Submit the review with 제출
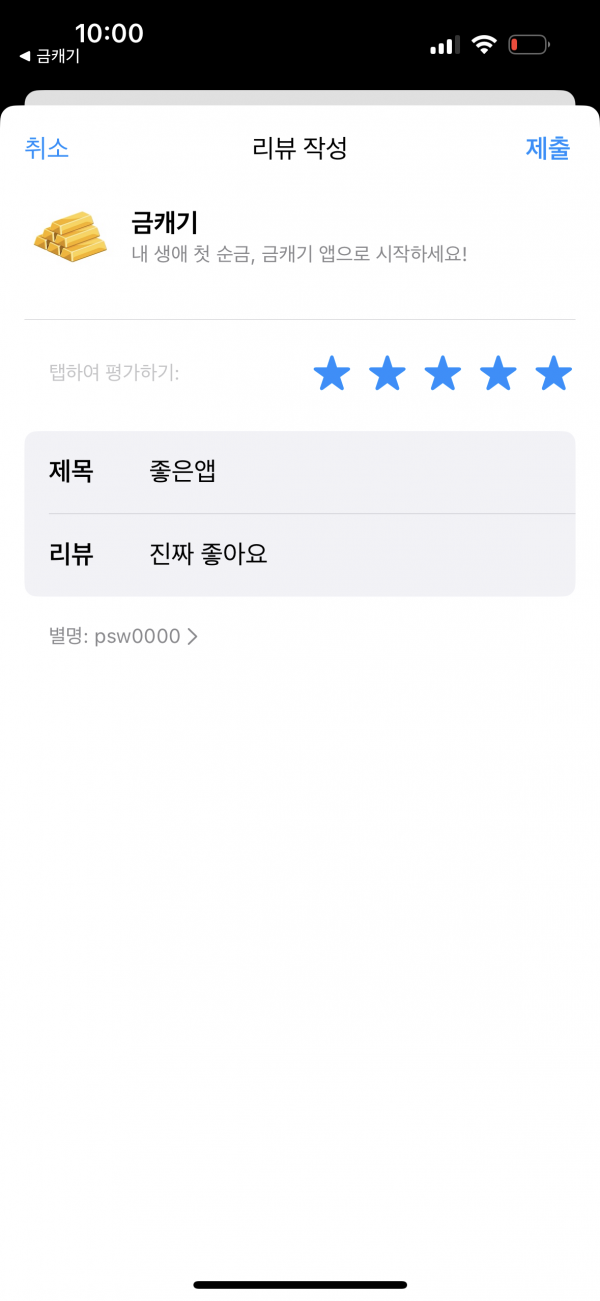Viewport: 600px width, 1301px height. (x=548, y=149)
